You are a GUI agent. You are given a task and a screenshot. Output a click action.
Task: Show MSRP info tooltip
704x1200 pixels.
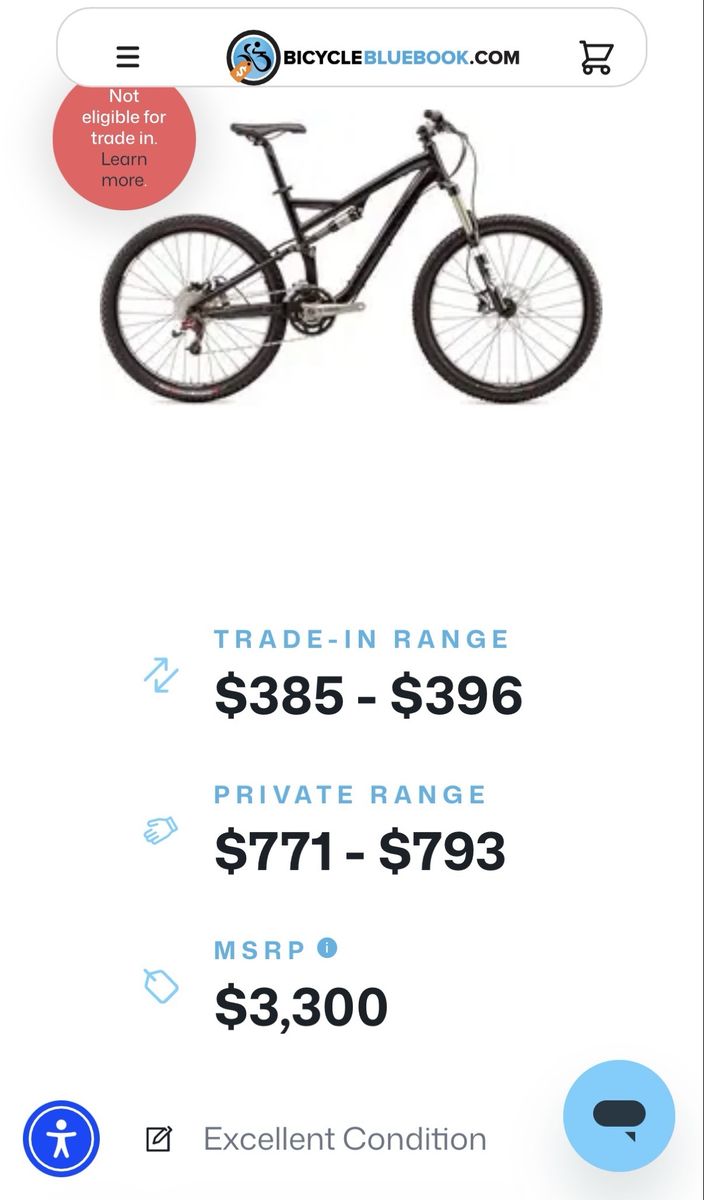327,947
